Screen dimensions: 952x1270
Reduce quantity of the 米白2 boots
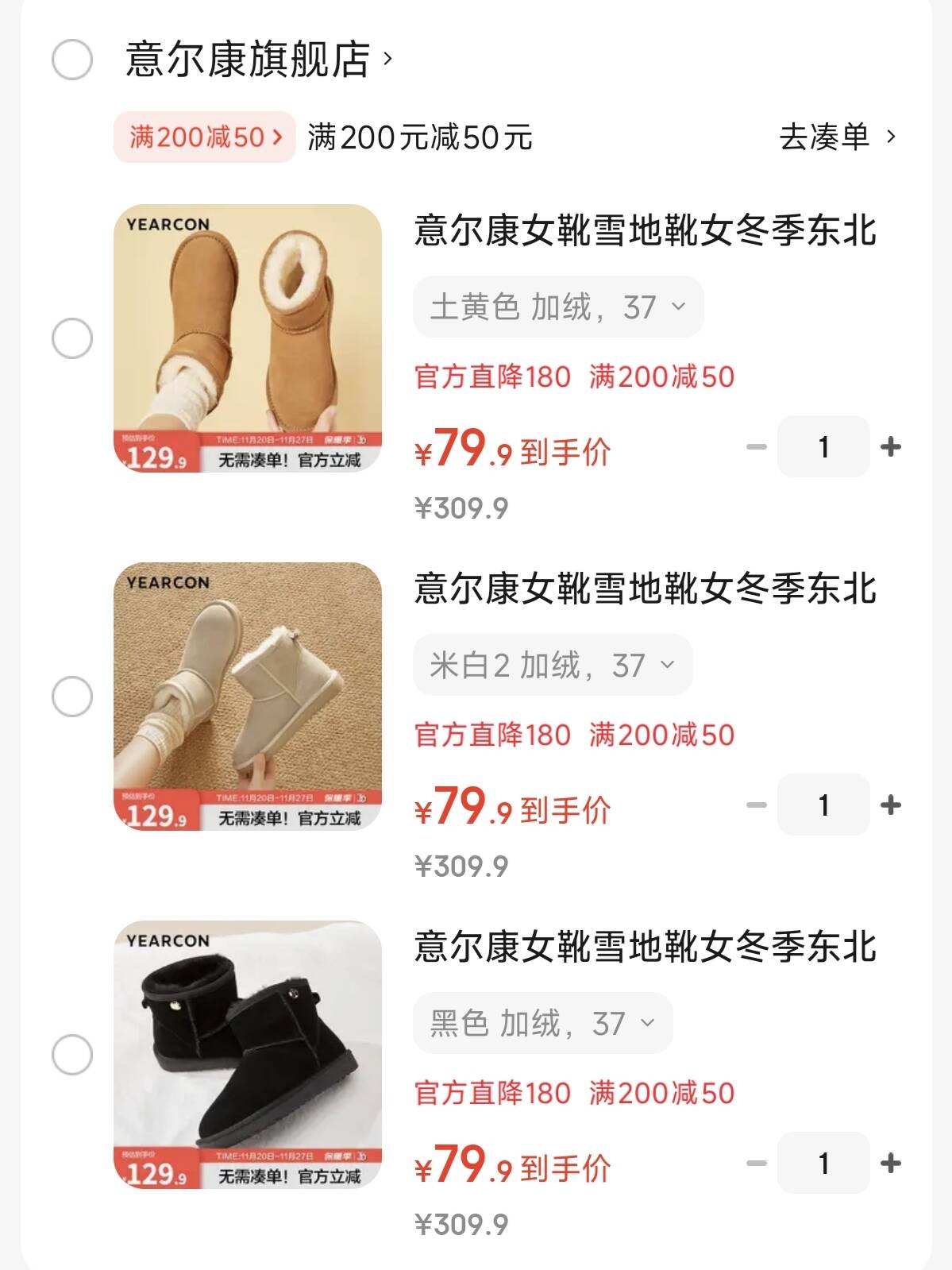(x=757, y=805)
